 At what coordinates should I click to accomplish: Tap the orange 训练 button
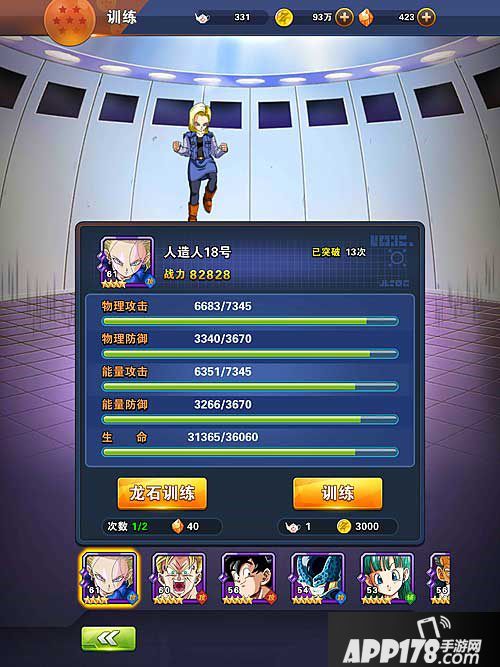pyautogui.click(x=337, y=493)
